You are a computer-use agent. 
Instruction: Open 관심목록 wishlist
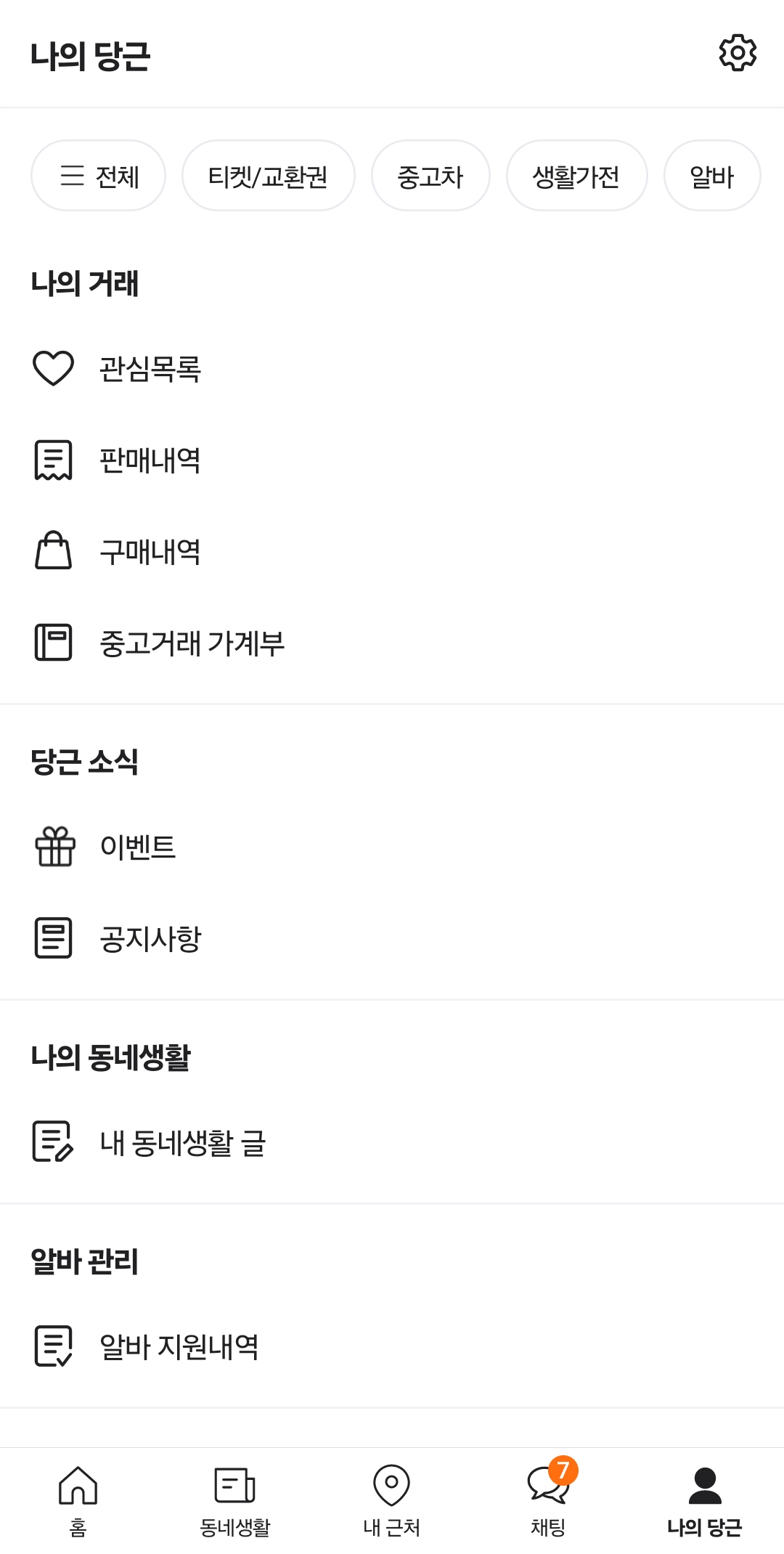point(150,368)
